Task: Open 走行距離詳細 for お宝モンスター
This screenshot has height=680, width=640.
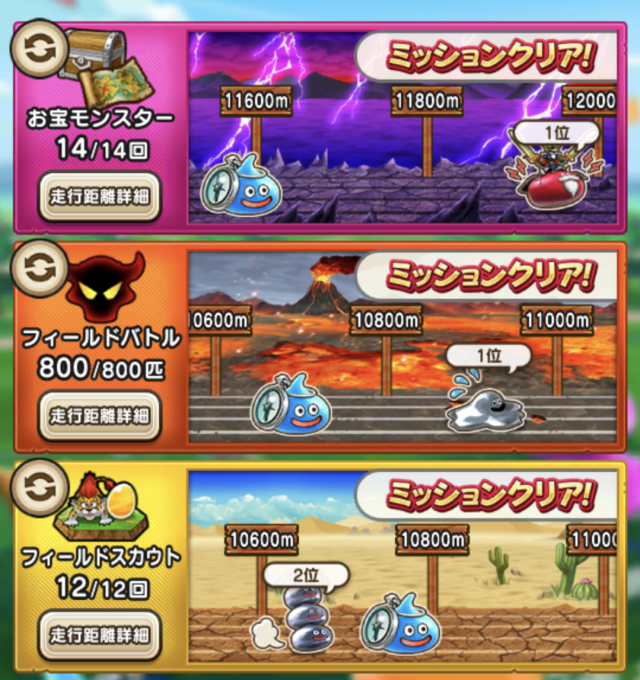Action: [98, 194]
